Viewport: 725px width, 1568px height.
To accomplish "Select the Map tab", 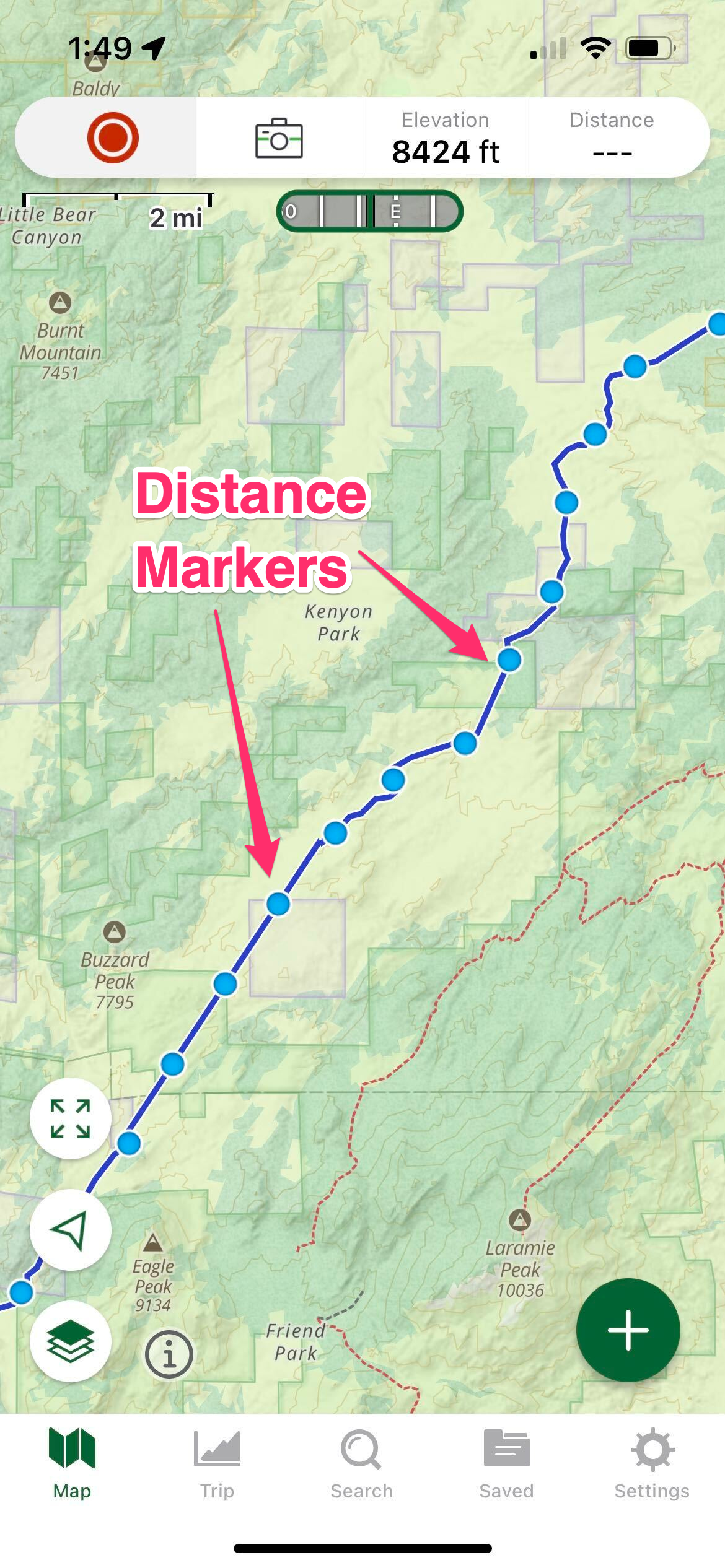I will (x=72, y=1464).
